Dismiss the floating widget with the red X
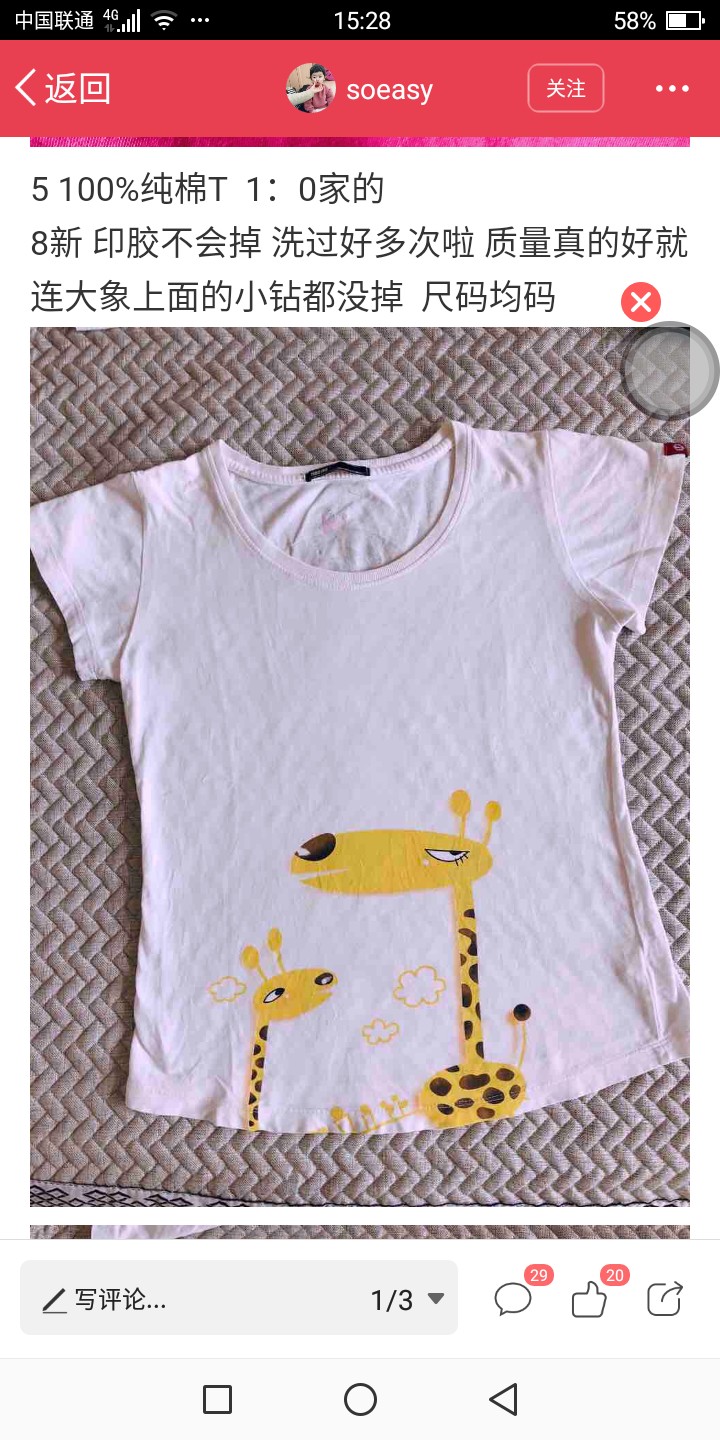The image size is (720, 1440). click(x=641, y=301)
